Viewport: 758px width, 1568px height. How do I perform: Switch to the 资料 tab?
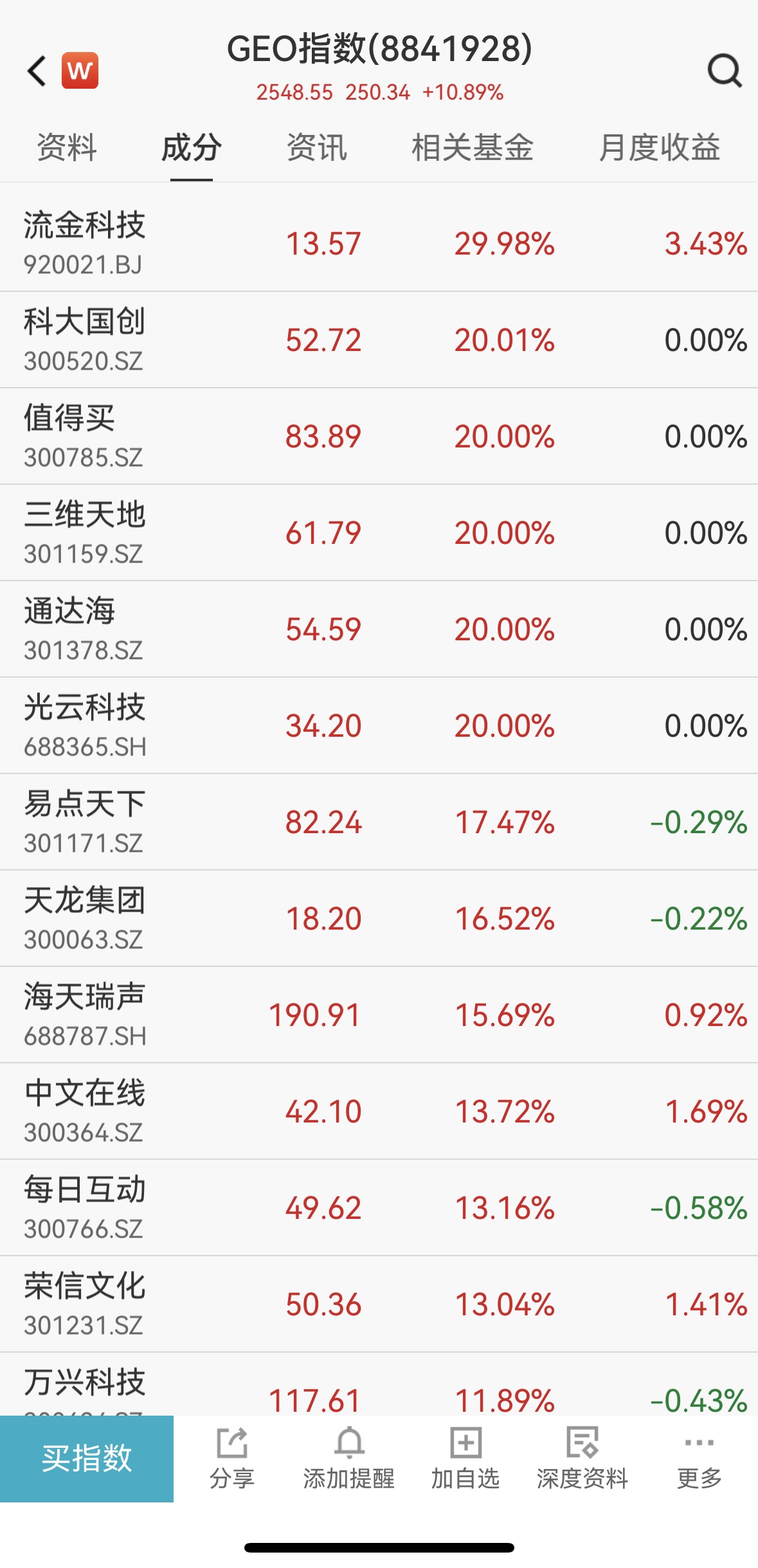coord(67,148)
